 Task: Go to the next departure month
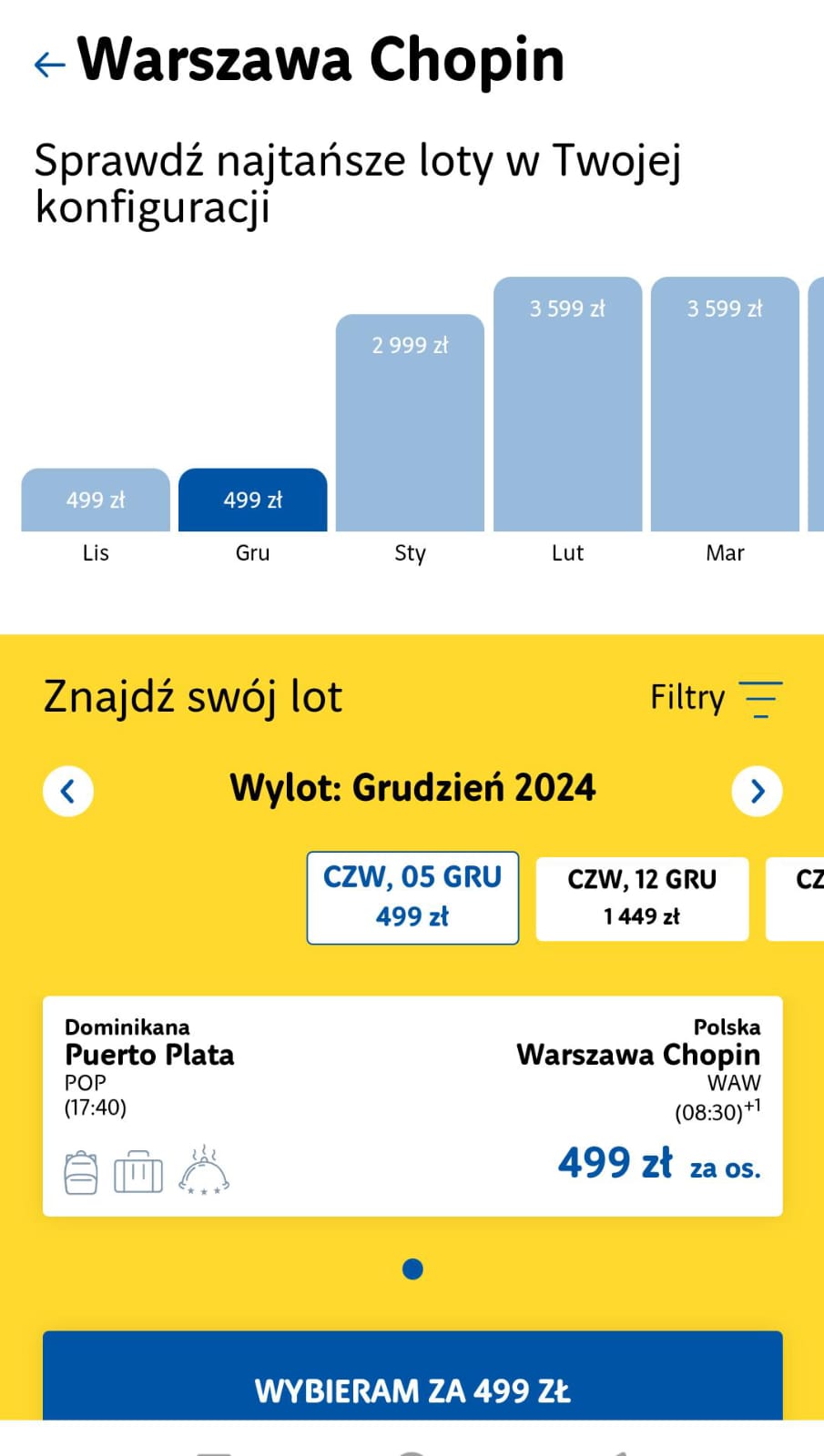pos(757,791)
